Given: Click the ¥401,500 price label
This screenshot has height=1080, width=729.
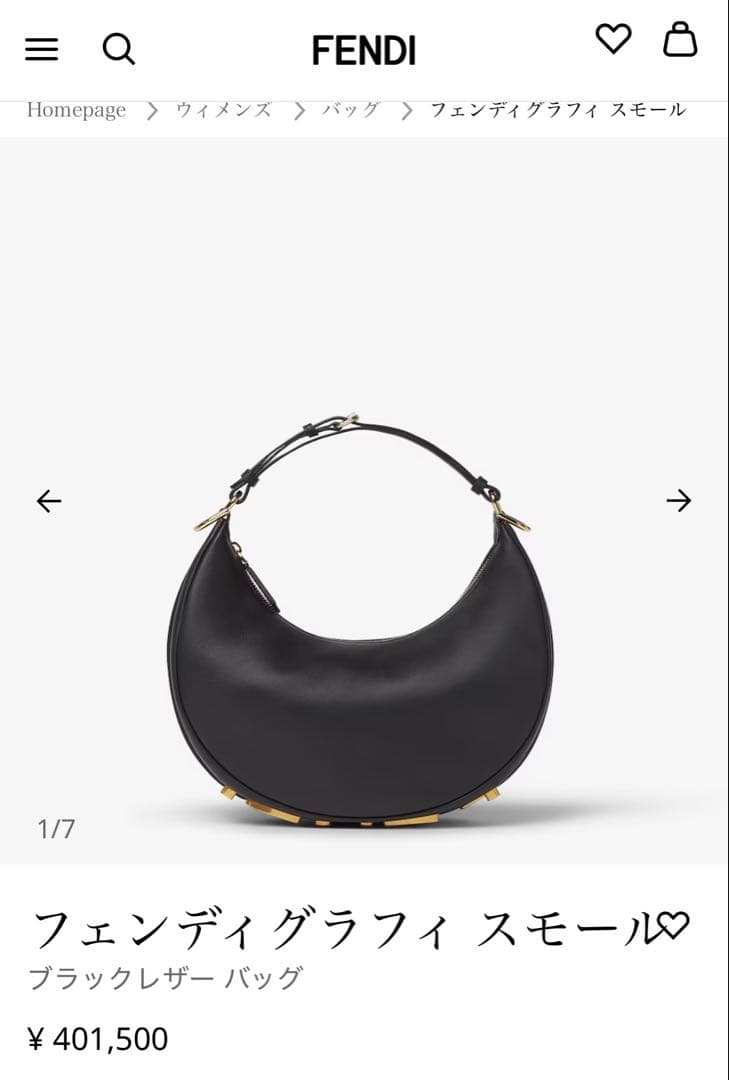Looking at the screenshot, I should (98, 1040).
